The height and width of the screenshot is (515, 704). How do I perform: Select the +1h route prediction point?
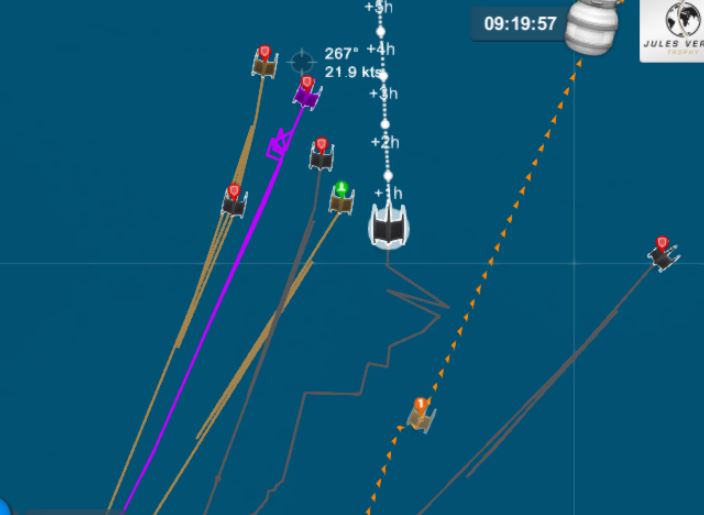tap(388, 177)
